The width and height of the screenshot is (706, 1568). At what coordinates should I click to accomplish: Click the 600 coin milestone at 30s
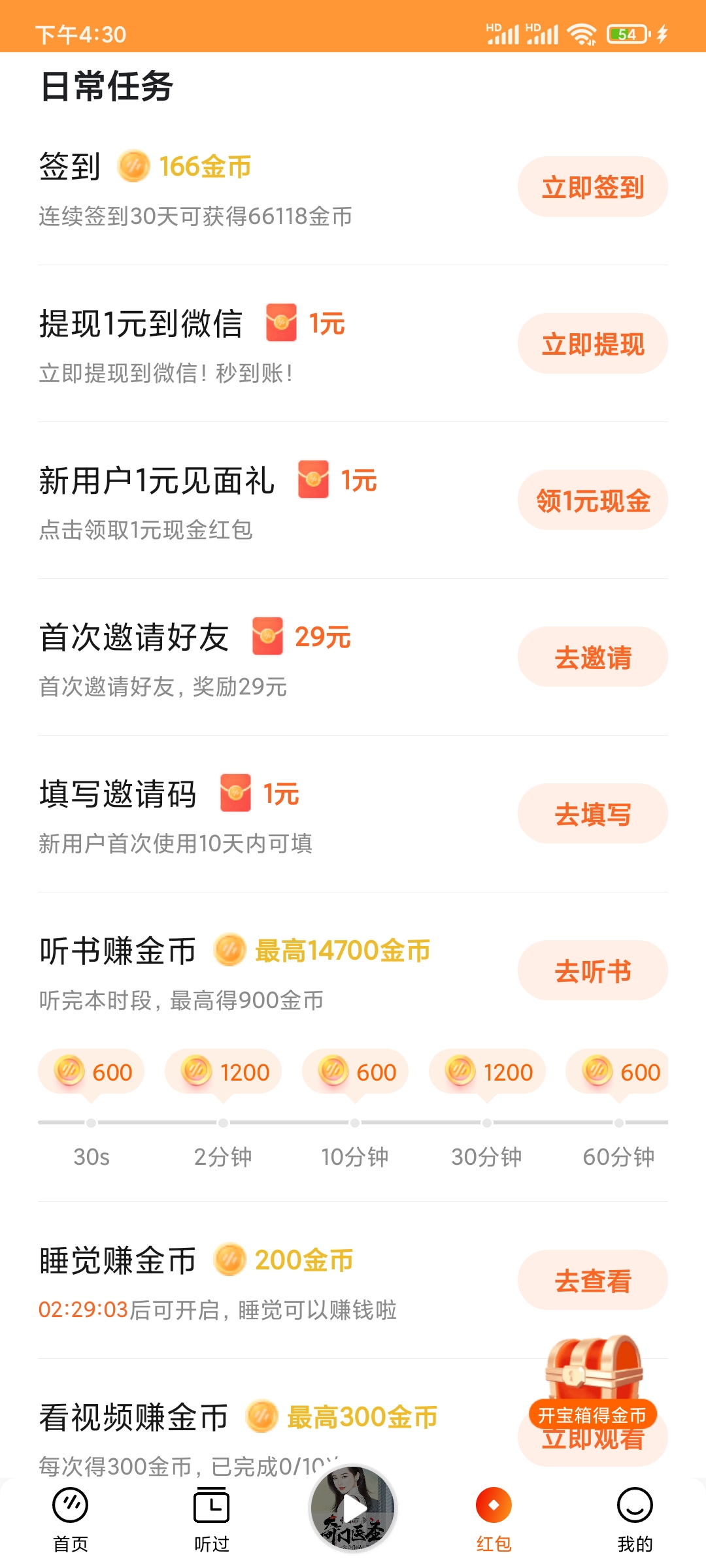[x=90, y=1071]
